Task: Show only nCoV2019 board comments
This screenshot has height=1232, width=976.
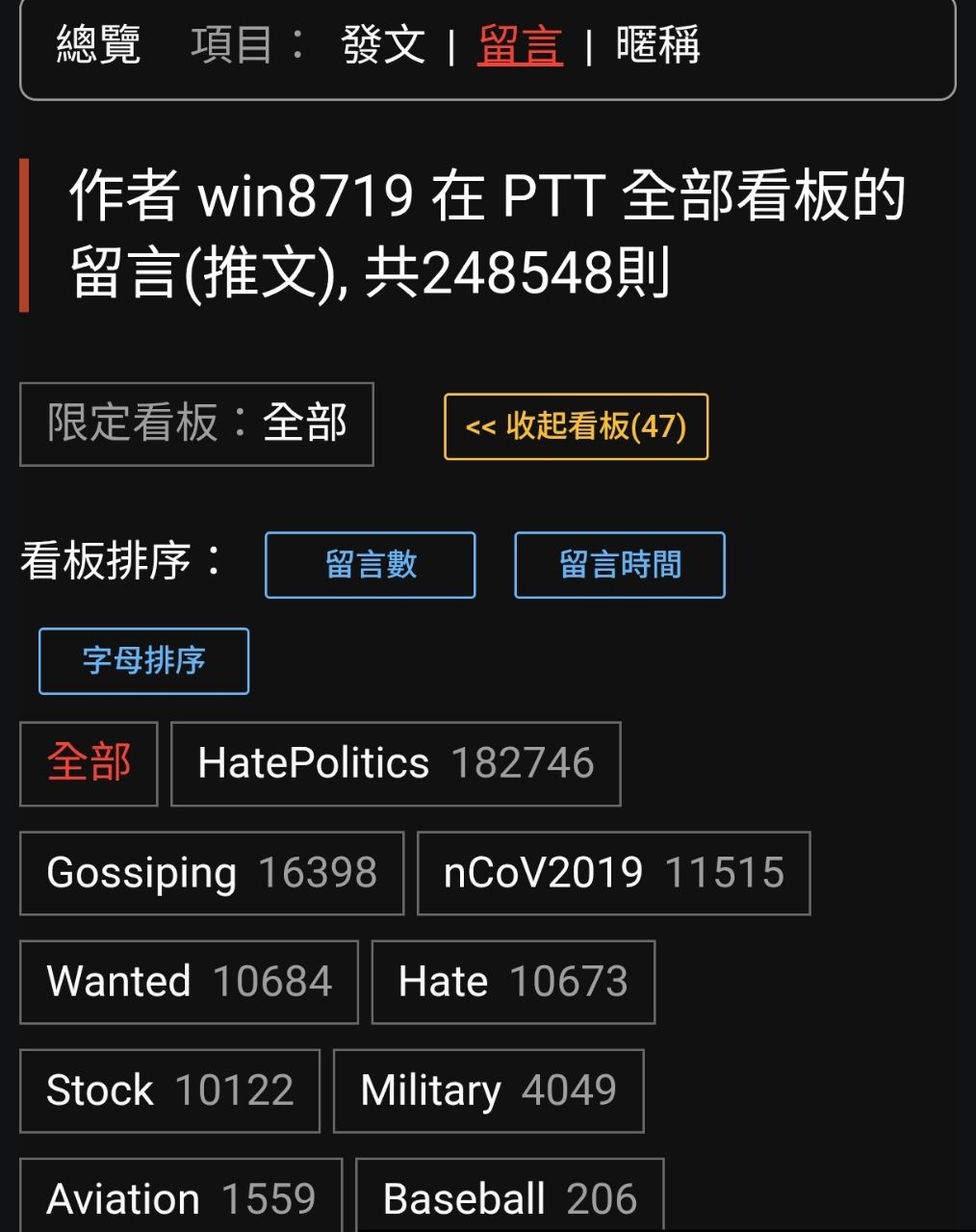Action: pos(613,873)
